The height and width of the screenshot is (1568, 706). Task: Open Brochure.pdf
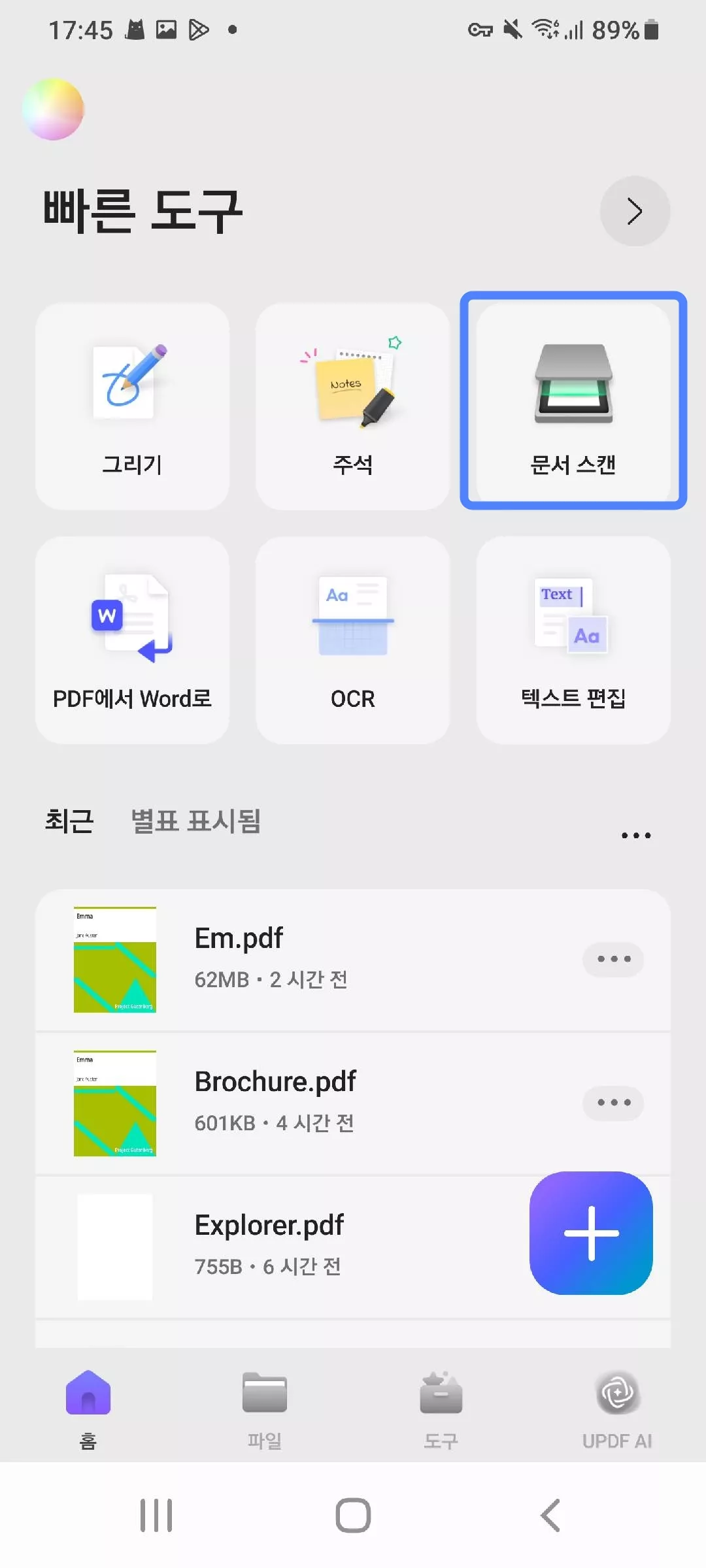[294, 1103]
